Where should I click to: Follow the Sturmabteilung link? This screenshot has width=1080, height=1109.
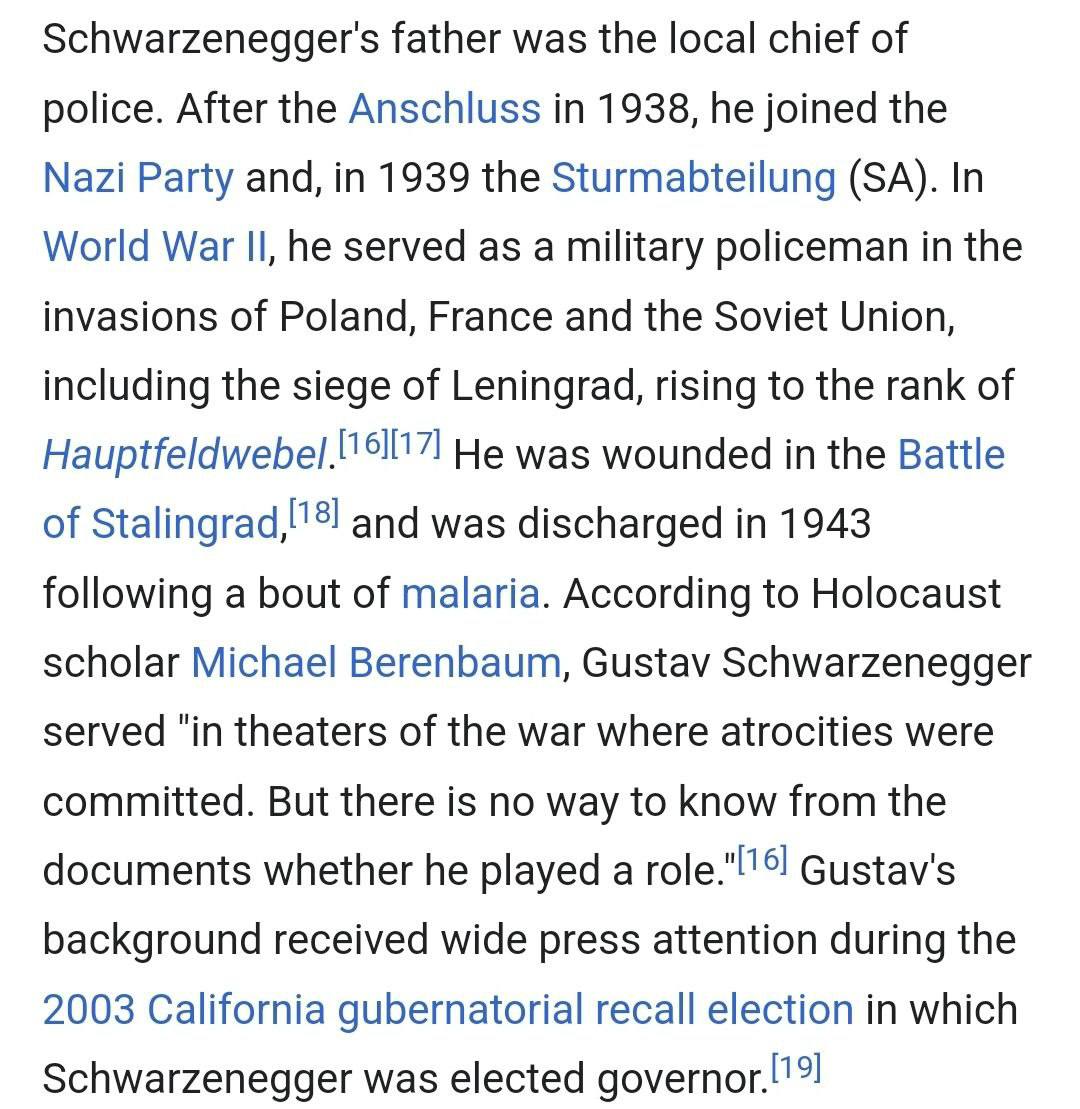pyautogui.click(x=693, y=178)
